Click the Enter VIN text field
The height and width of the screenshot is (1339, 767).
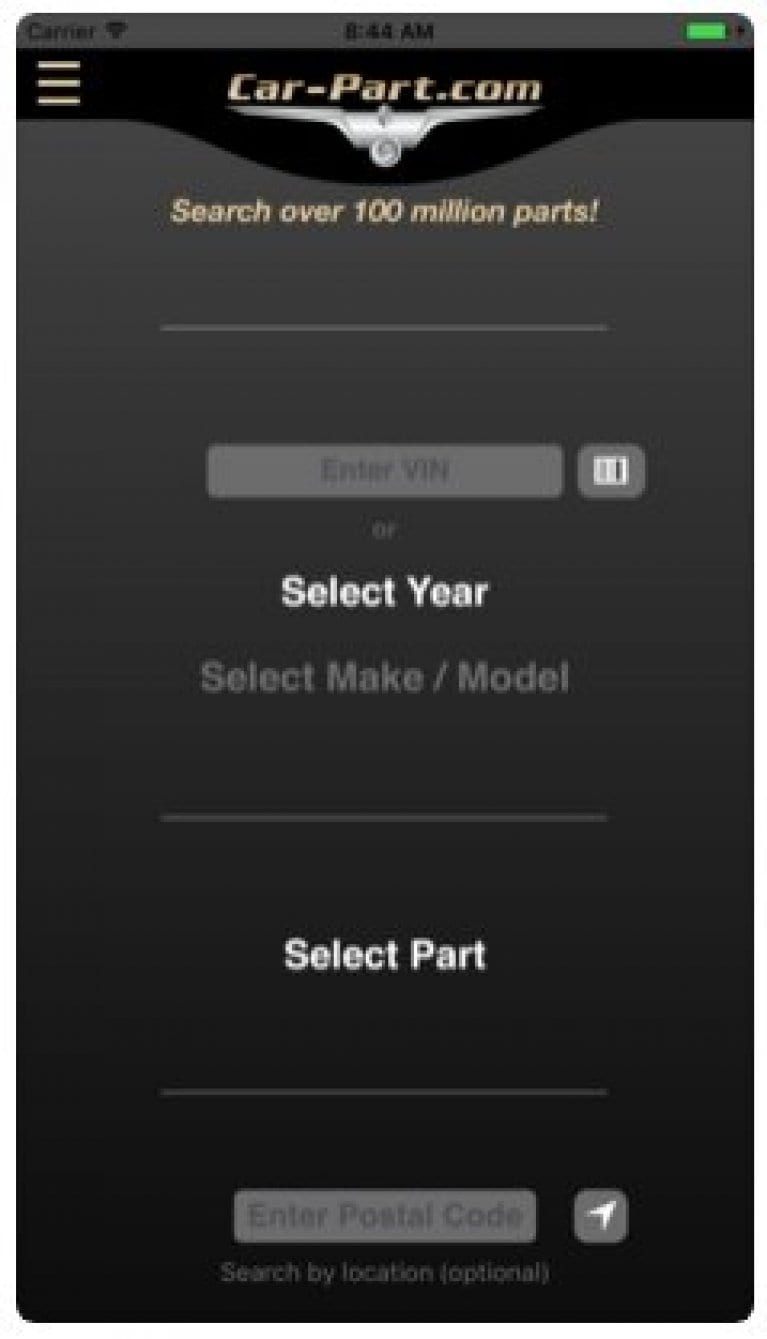click(x=383, y=470)
